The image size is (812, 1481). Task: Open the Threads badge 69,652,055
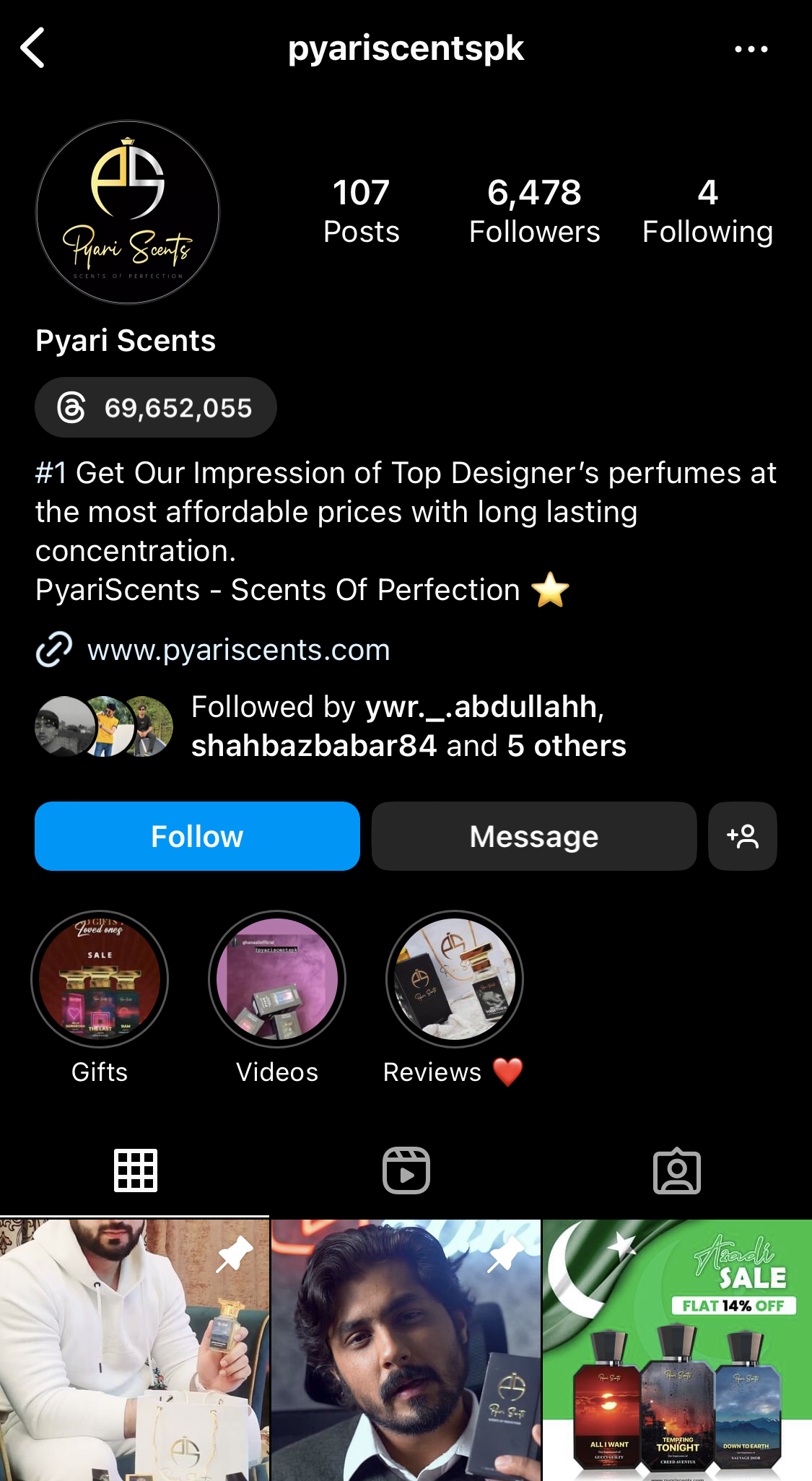156,408
